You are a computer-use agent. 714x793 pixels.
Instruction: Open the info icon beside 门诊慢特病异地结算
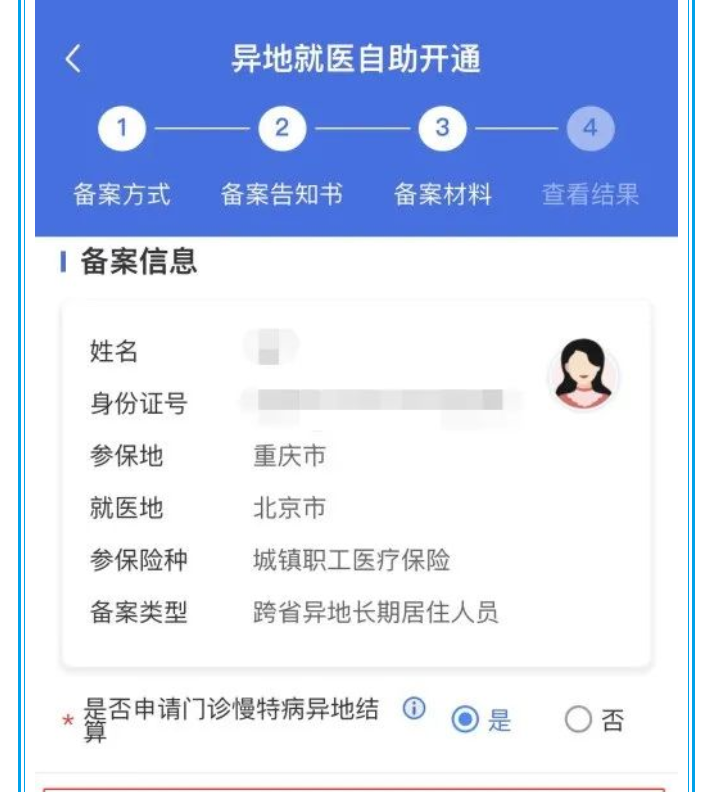[414, 709]
